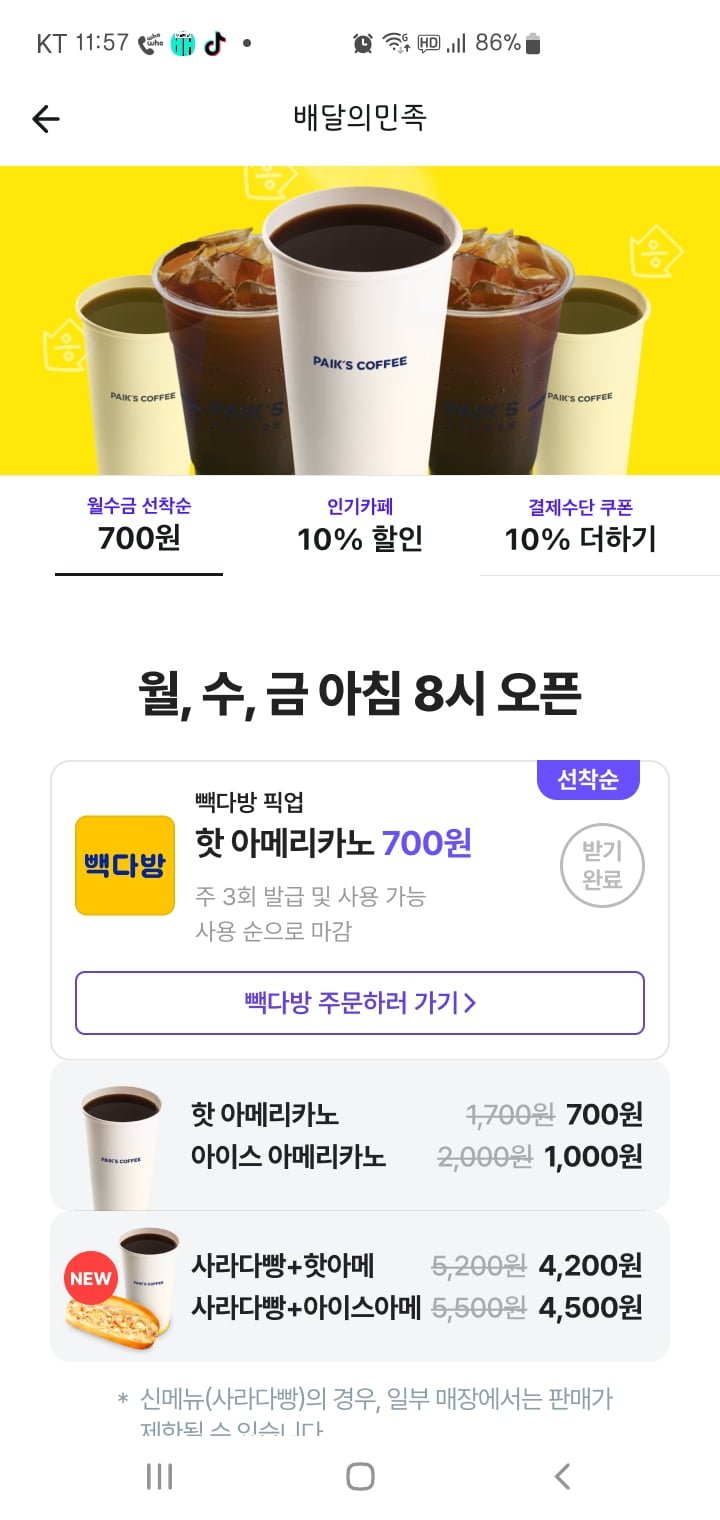
Task: Select the 월수금 선착순 700원 tab
Action: (139, 525)
